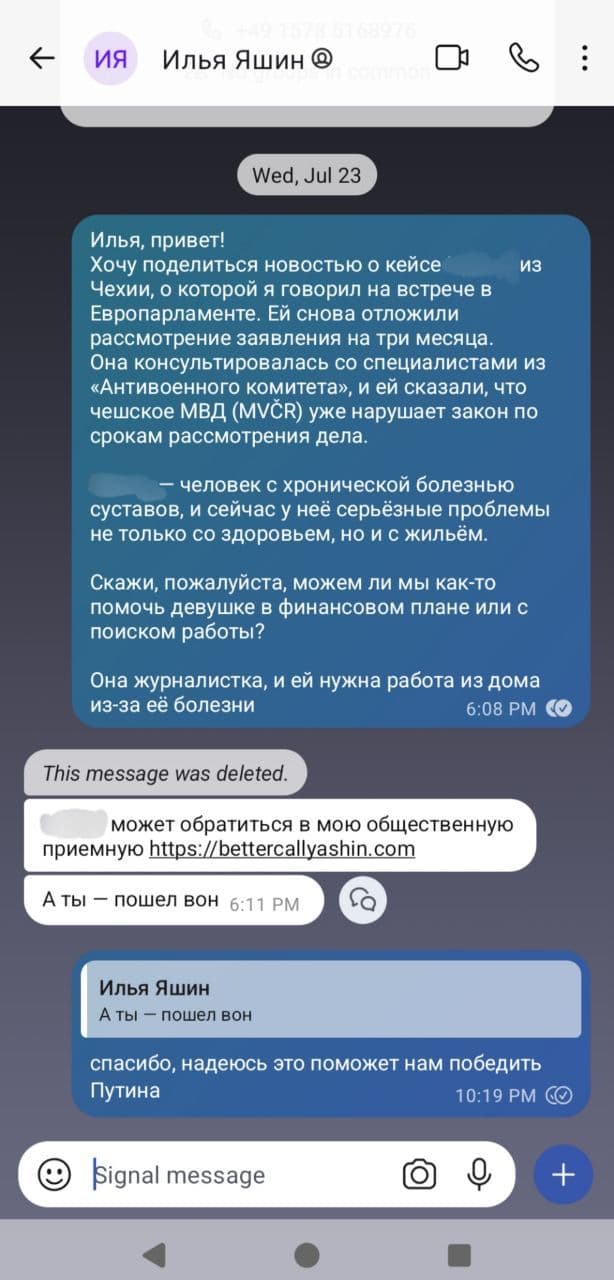Record a voice message with the microphone
This screenshot has height=1280, width=614.
coord(480,1174)
